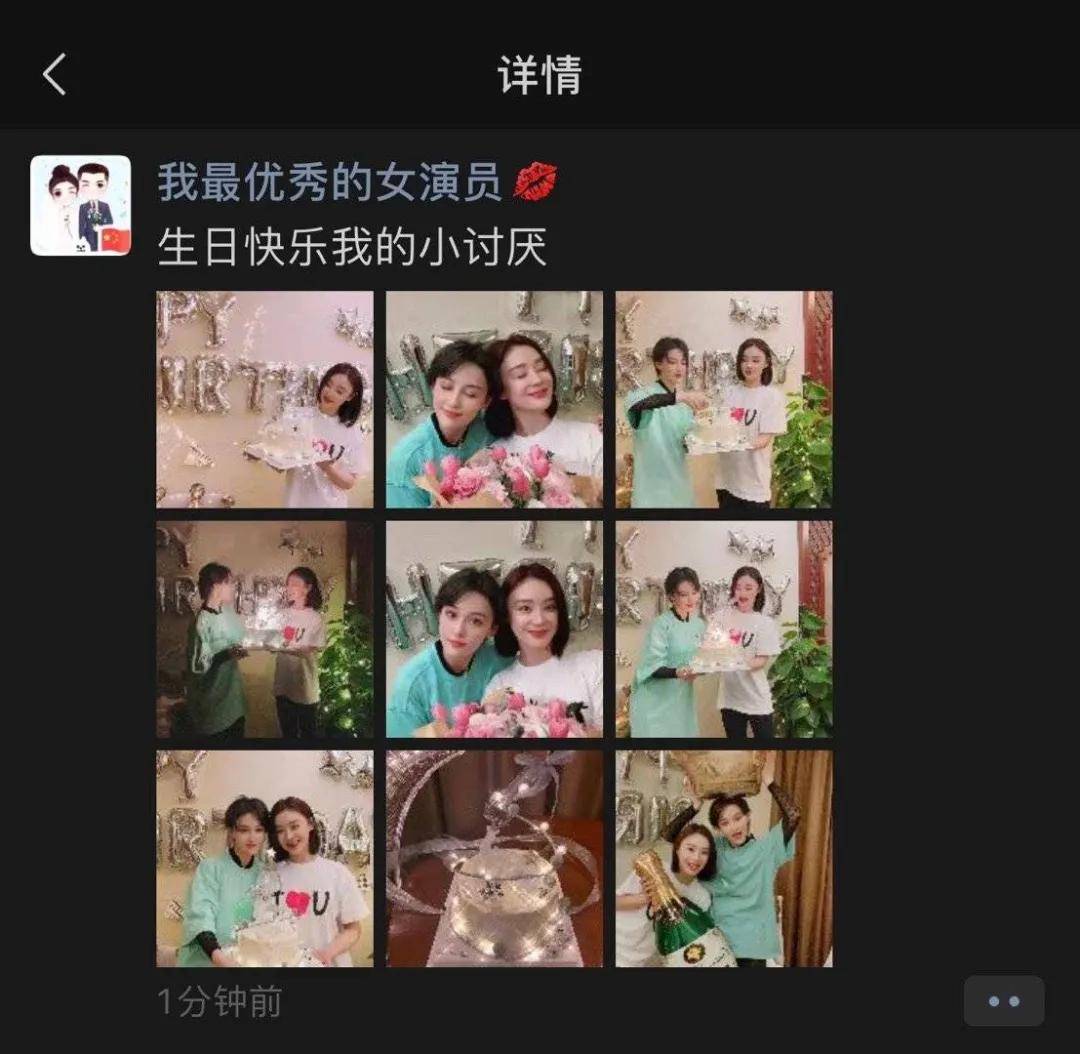
Task: Open the poster's cartoon couple avatar
Action: pyautogui.click(x=81, y=205)
